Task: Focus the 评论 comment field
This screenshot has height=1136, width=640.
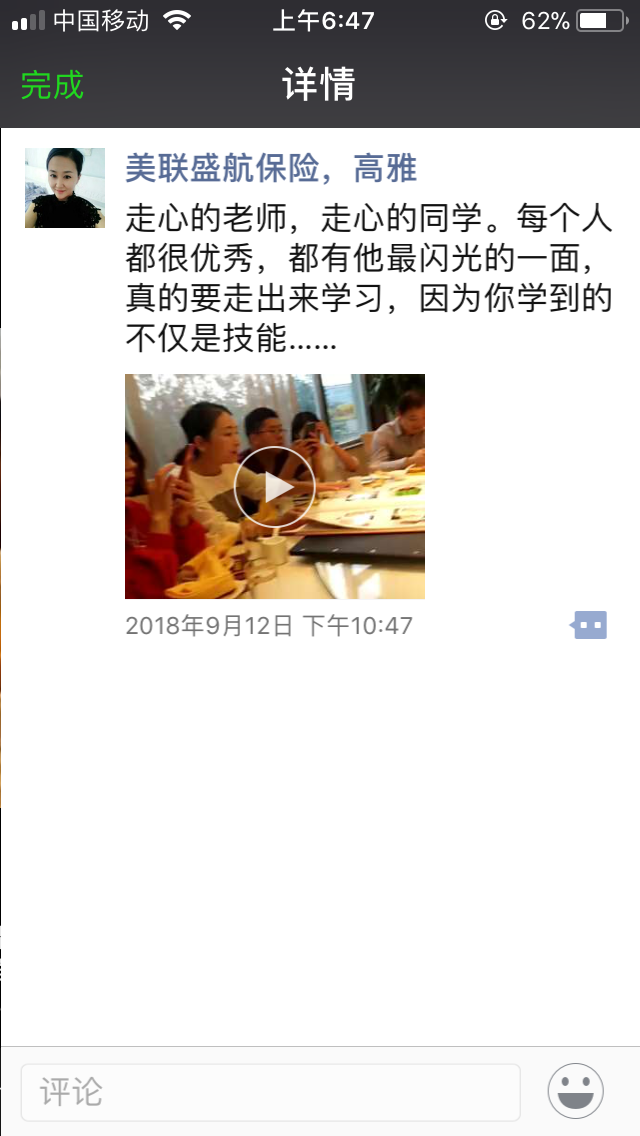Action: click(270, 1092)
